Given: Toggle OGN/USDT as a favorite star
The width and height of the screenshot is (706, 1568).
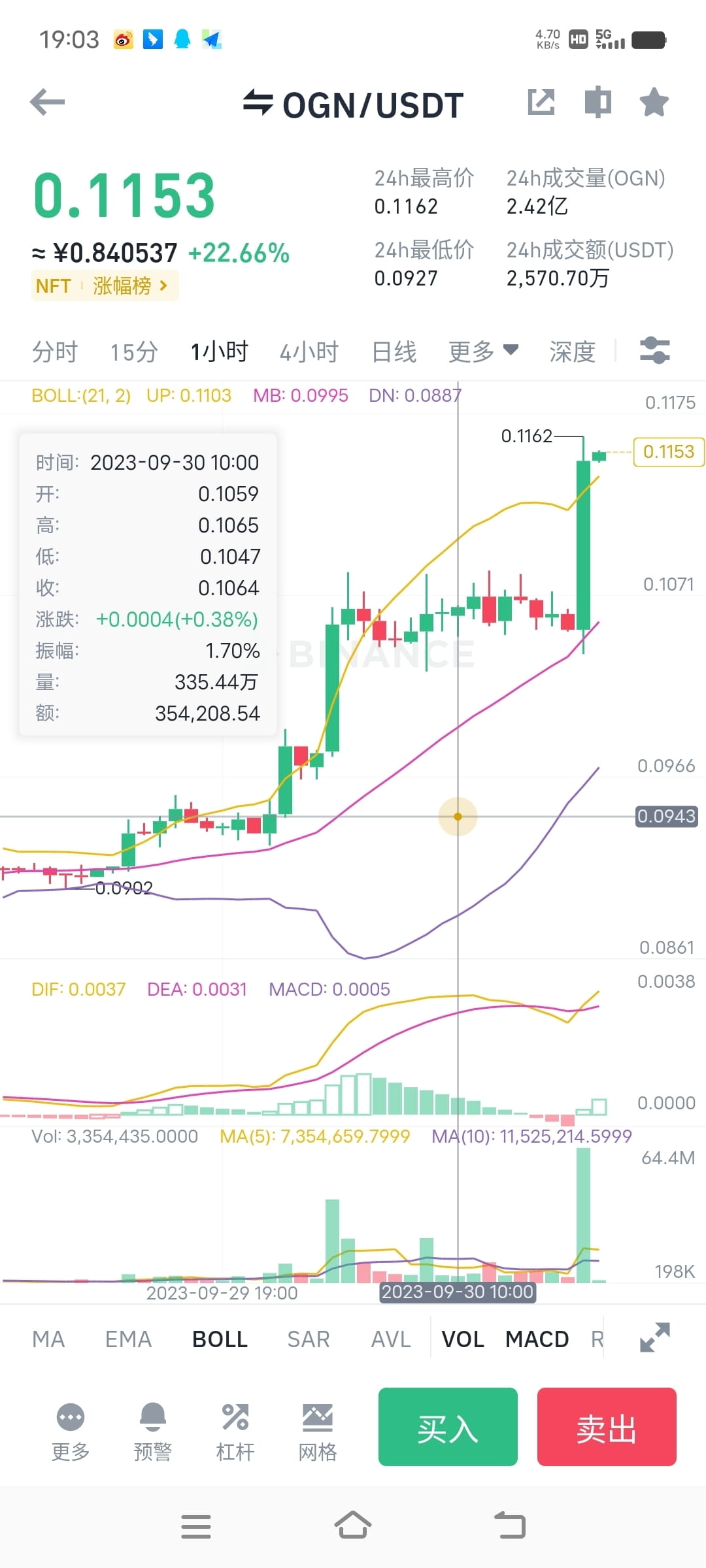Looking at the screenshot, I should 654,103.
